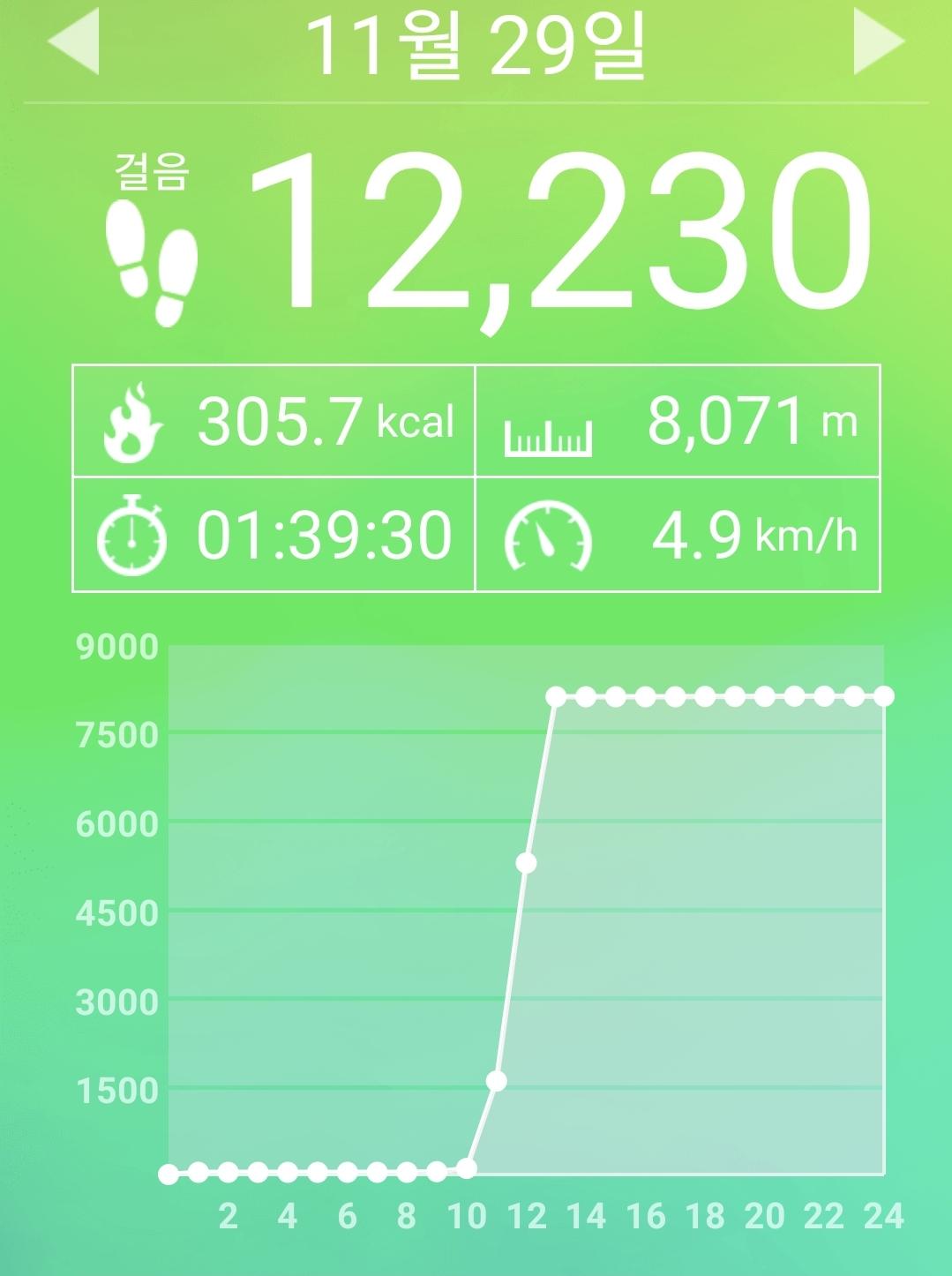The image size is (952, 1276).
Task: Go to the next day's step record
Action: point(878,42)
